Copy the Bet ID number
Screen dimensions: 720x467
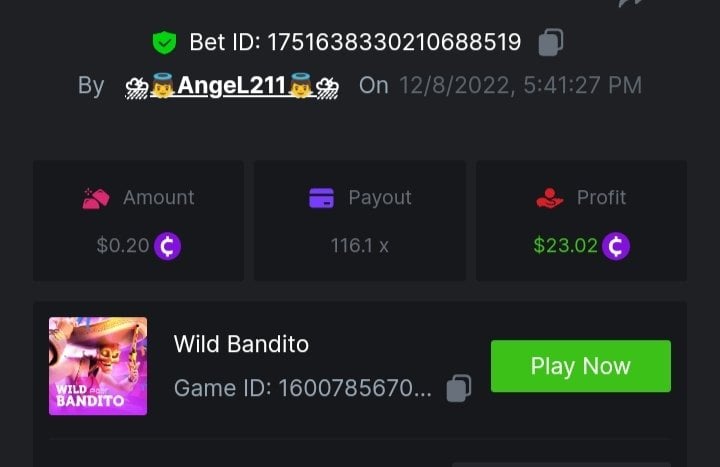pos(551,42)
